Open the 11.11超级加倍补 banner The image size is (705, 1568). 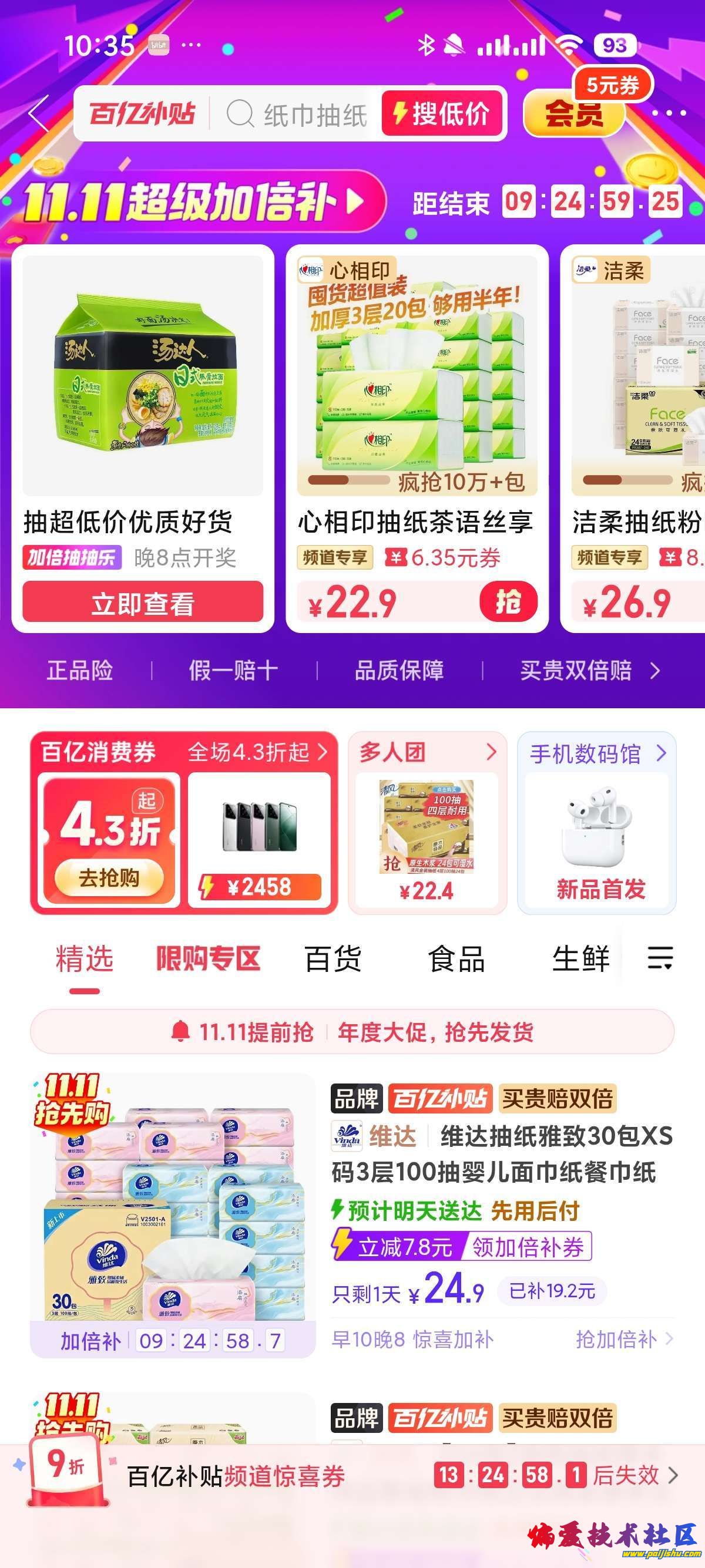[195, 201]
